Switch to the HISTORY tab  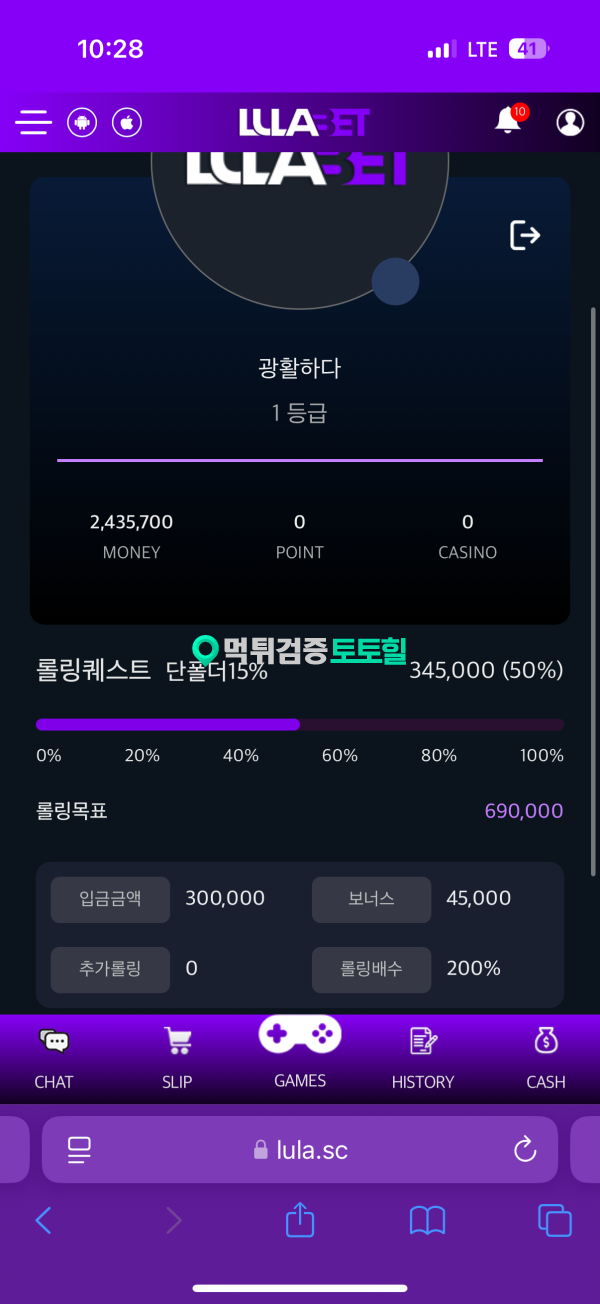click(423, 1060)
